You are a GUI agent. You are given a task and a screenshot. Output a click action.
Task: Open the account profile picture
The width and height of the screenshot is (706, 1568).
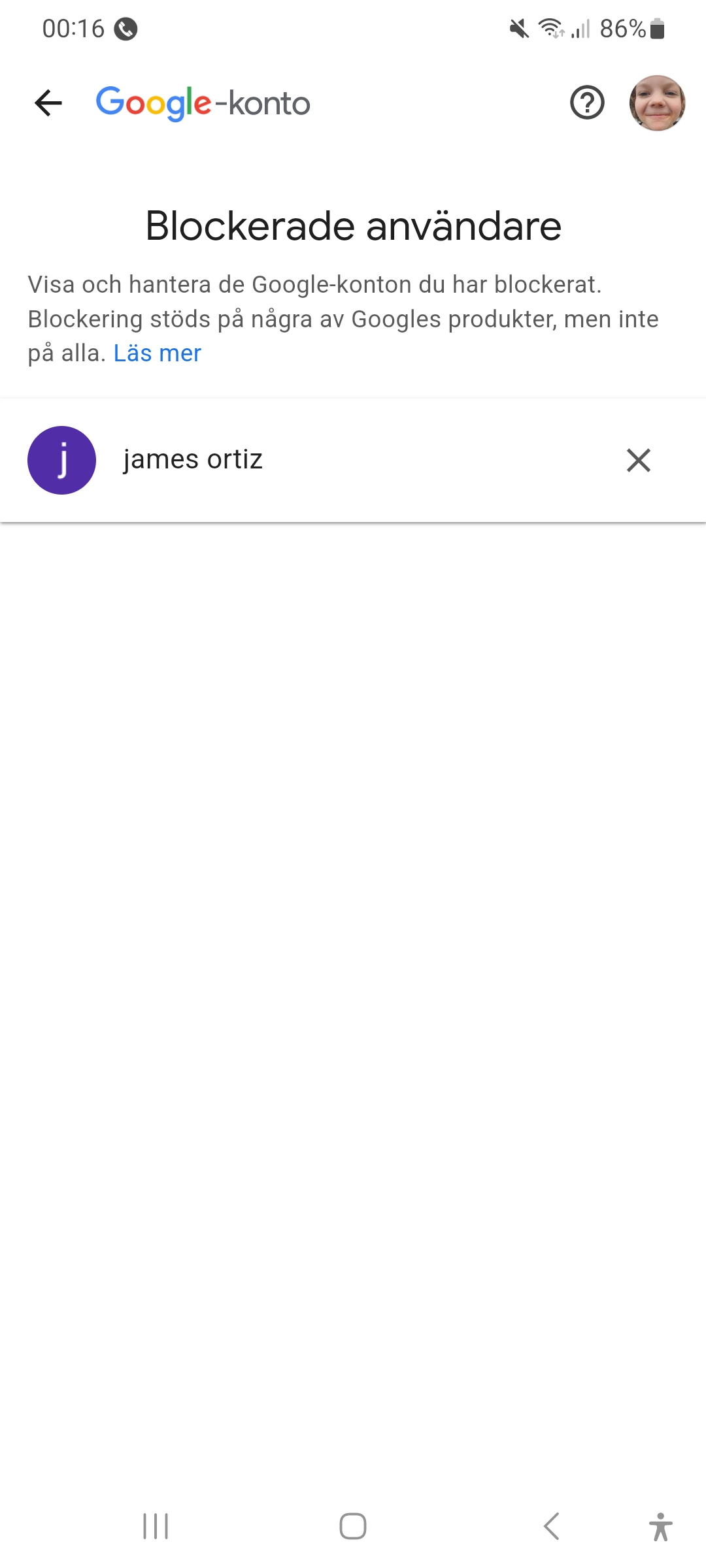pos(657,103)
